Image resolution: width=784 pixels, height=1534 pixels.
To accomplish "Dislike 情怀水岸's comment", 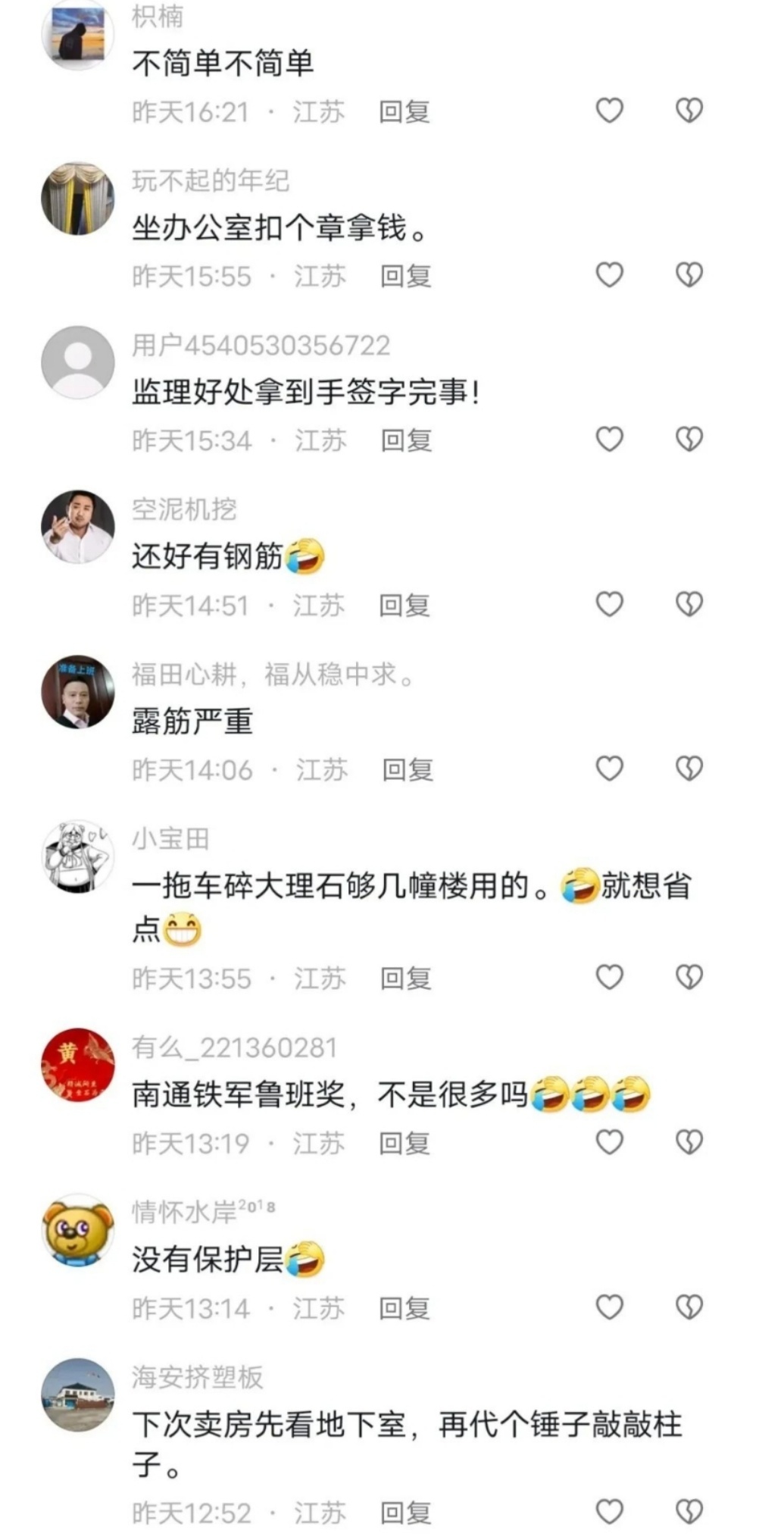I will (x=689, y=1307).
